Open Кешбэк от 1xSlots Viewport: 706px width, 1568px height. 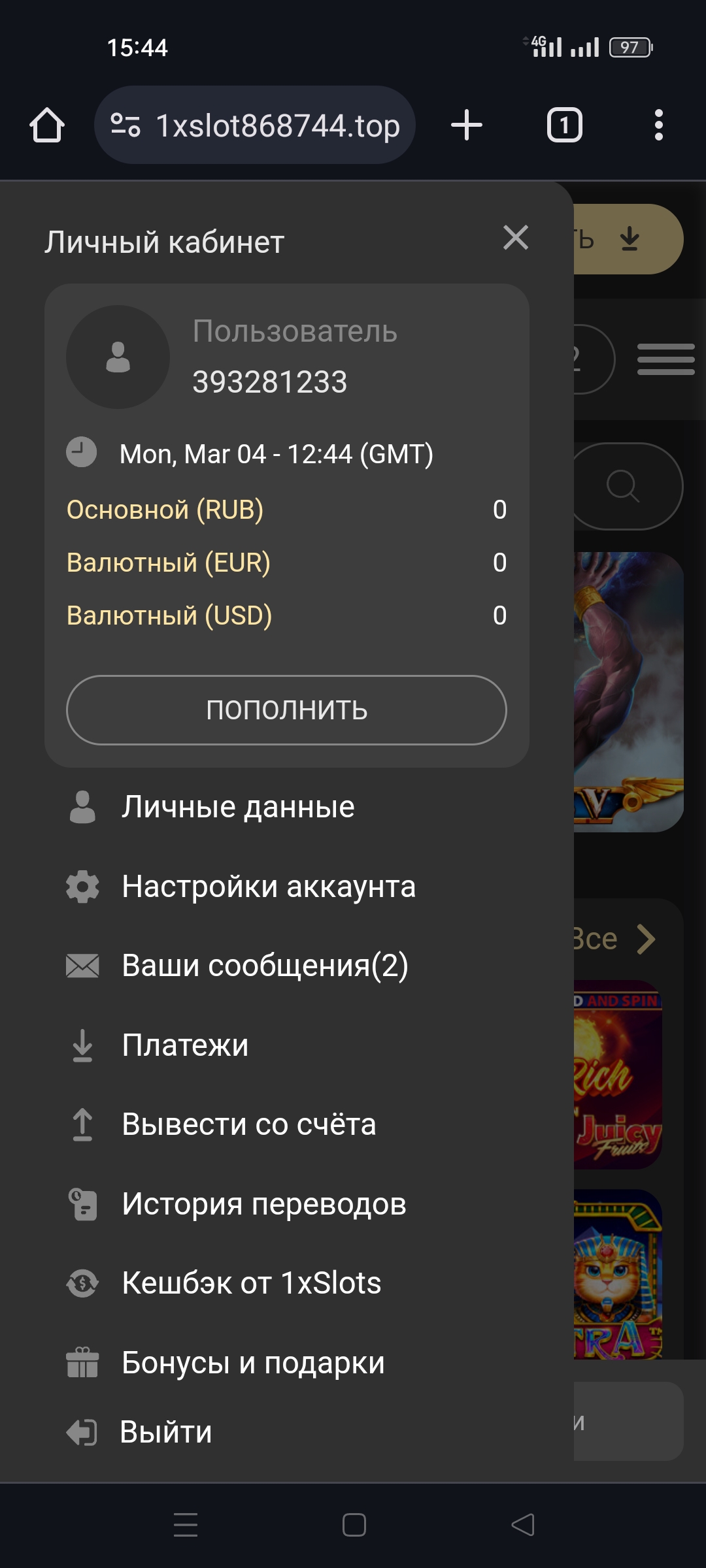click(251, 1283)
